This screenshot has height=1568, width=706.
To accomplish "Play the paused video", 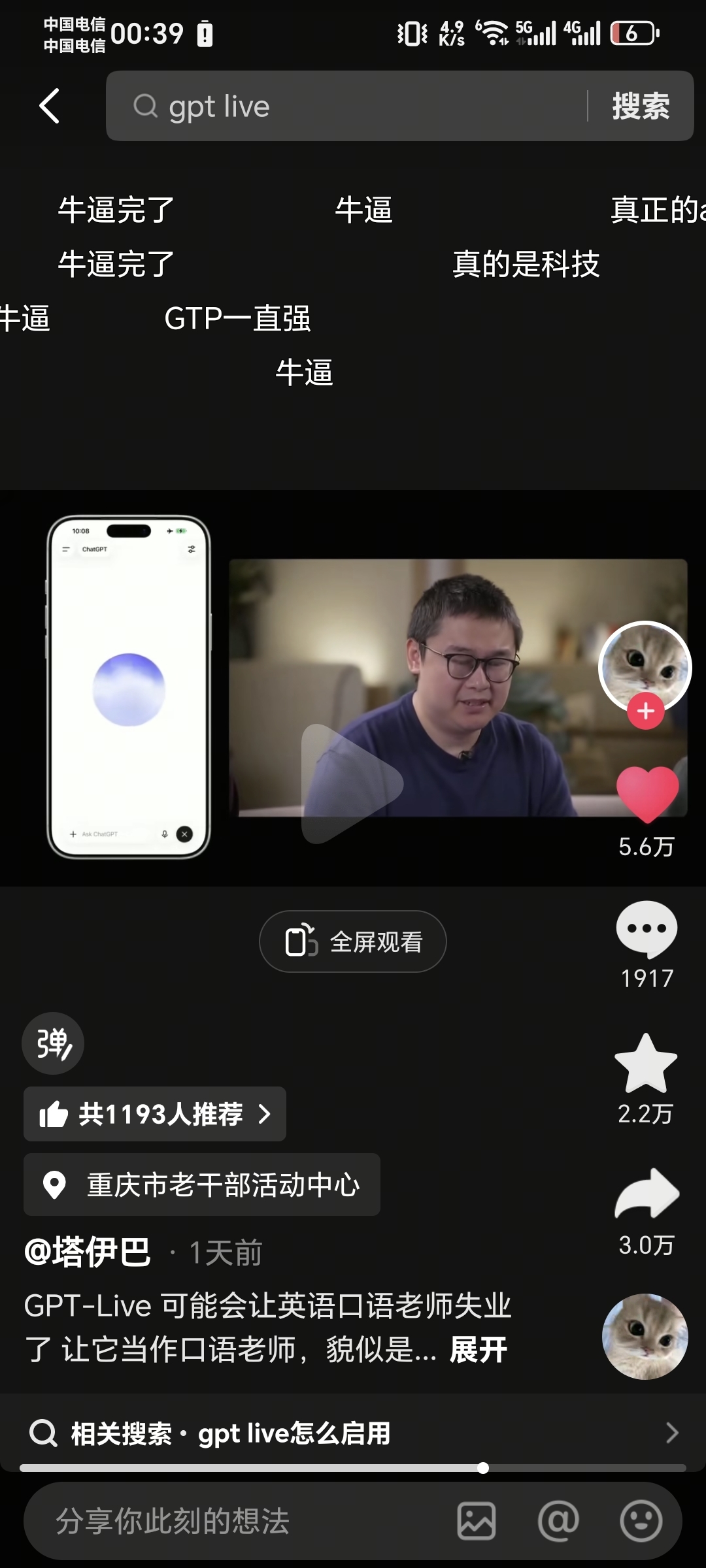I will (352, 783).
